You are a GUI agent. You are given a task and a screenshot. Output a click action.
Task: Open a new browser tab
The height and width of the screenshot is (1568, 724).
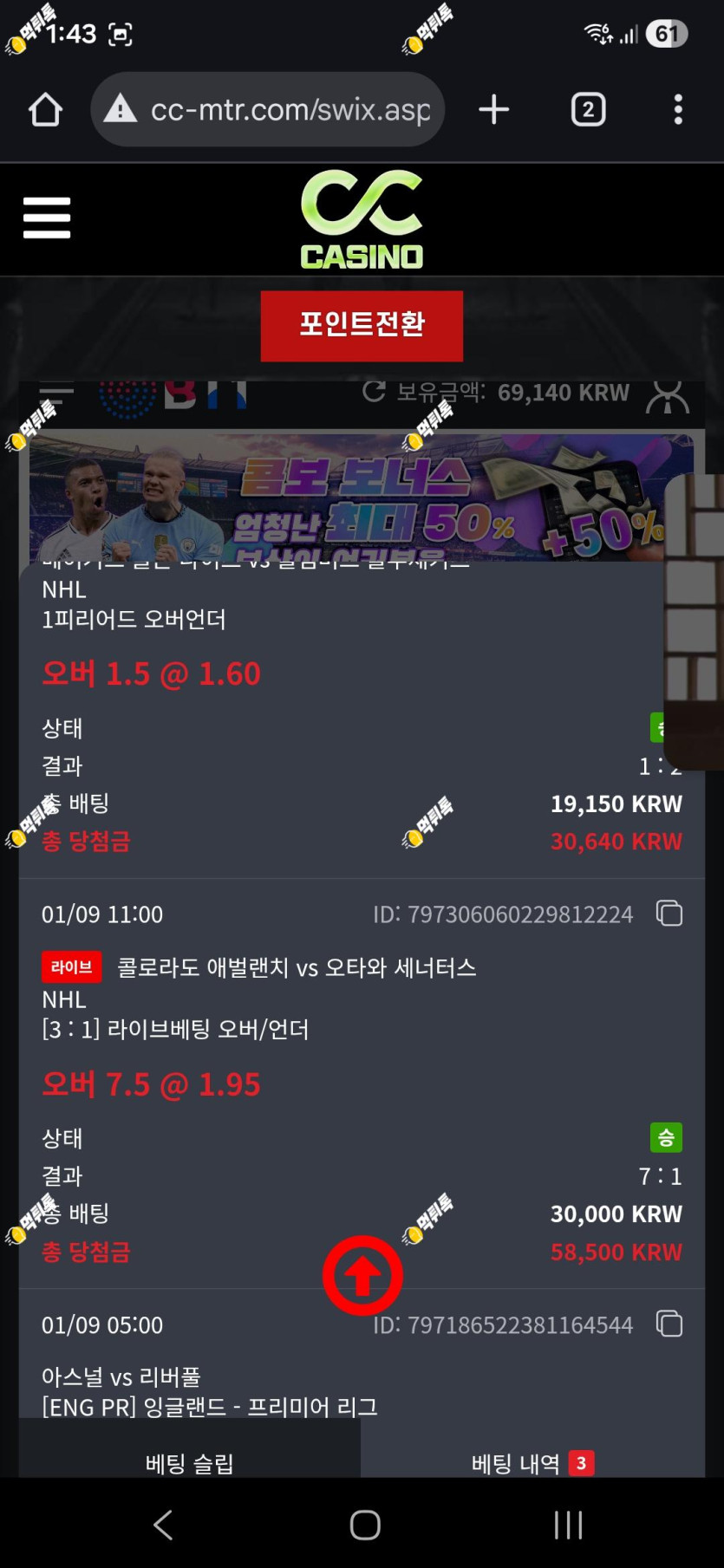493,110
